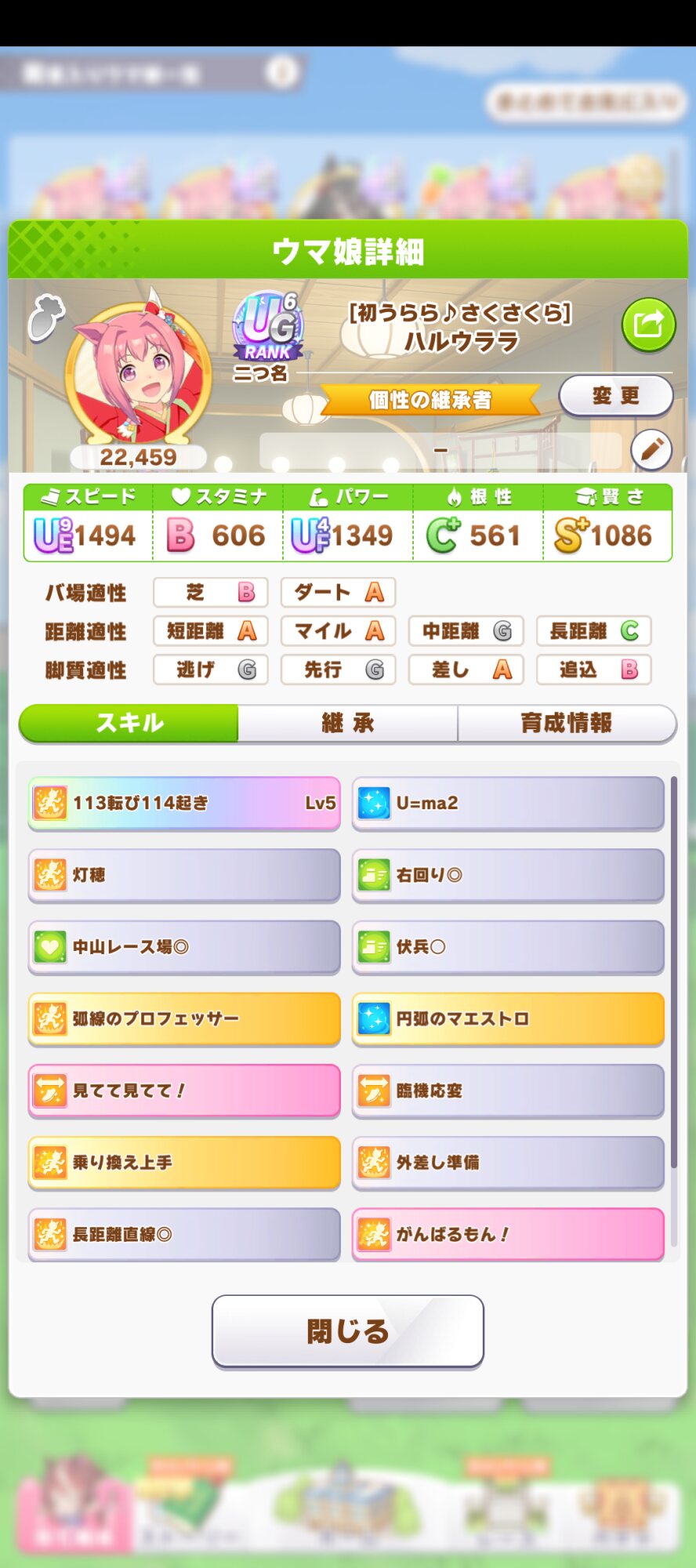The height and width of the screenshot is (1568, 696).
Task: Open the 113転び114起き skill
Action: (184, 803)
